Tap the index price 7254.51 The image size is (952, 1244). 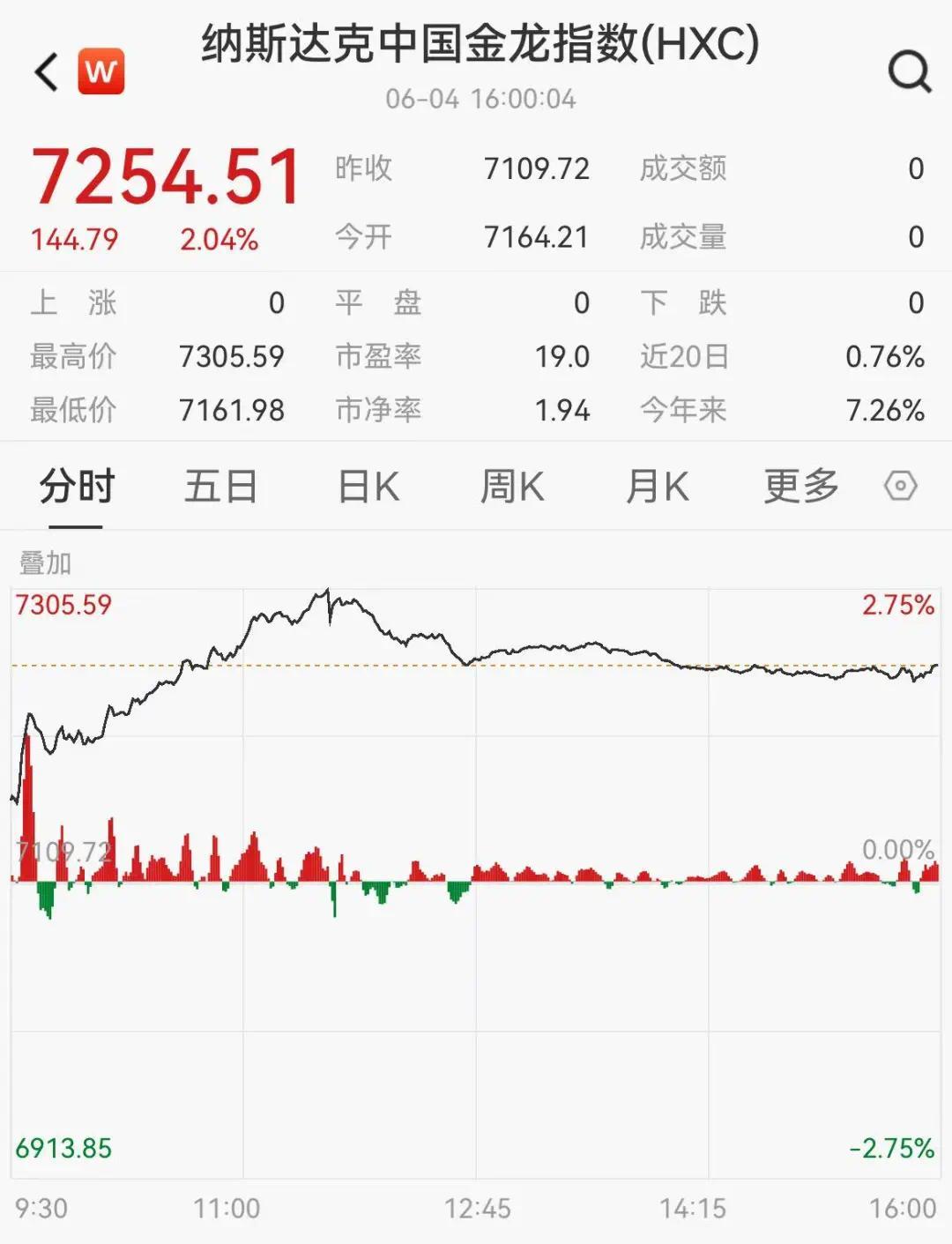[x=167, y=175]
